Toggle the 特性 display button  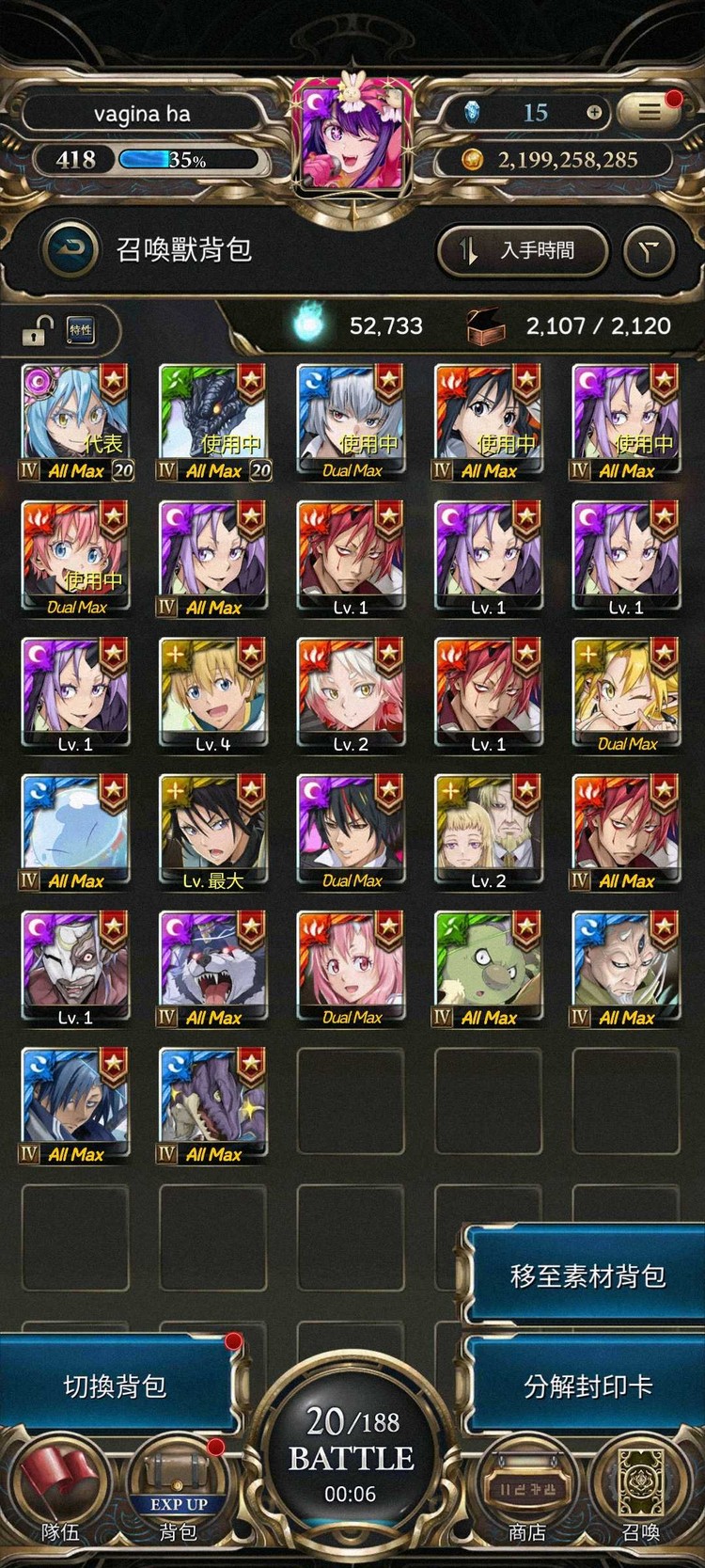pyautogui.click(x=82, y=330)
